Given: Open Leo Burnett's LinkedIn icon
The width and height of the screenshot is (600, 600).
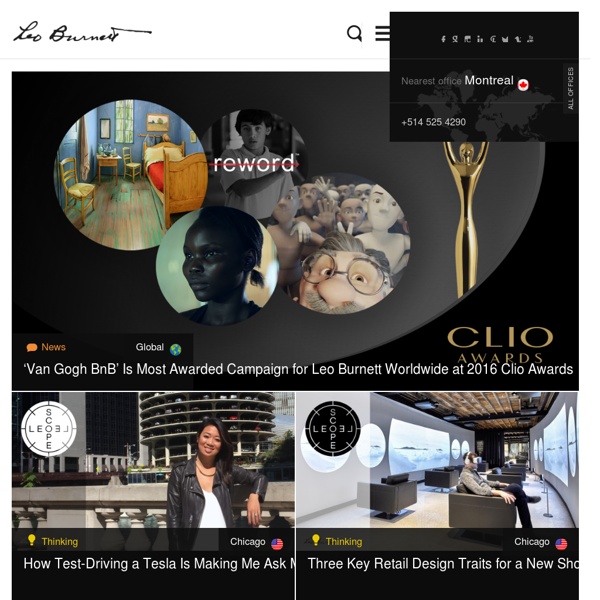Looking at the screenshot, I should (x=480, y=39).
